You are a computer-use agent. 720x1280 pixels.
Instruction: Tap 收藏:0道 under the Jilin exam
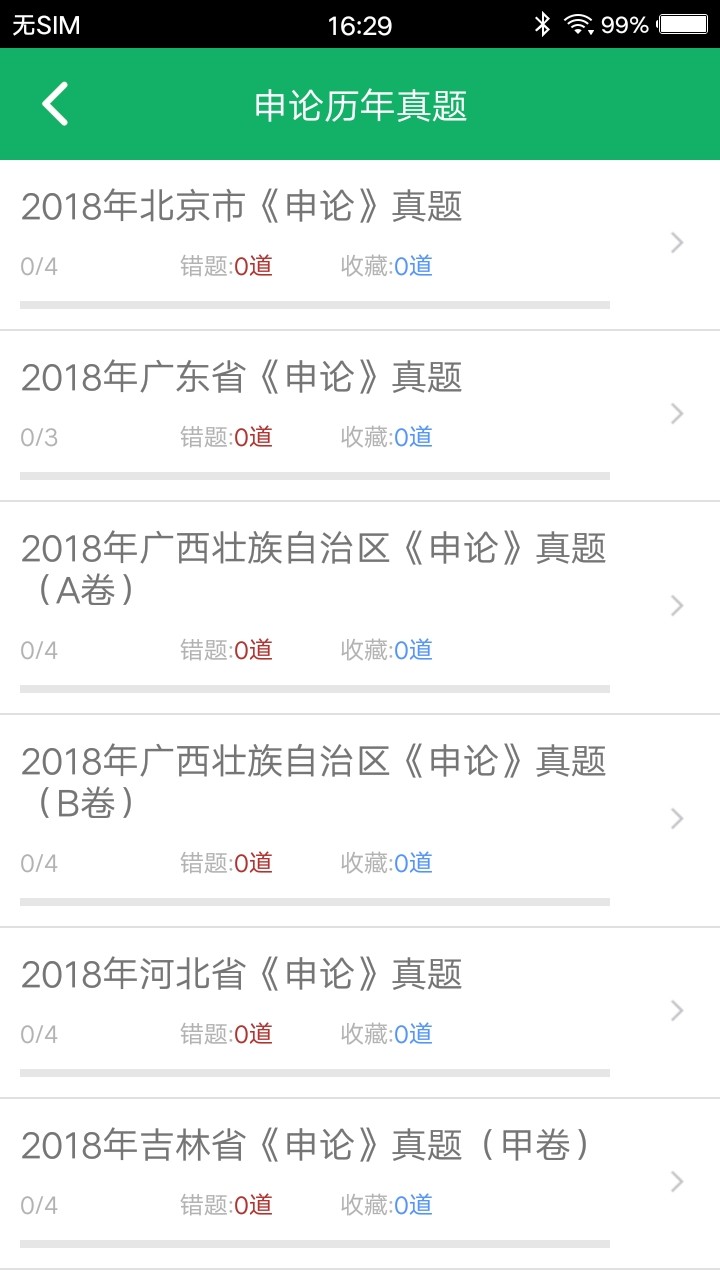pyautogui.click(x=386, y=1205)
